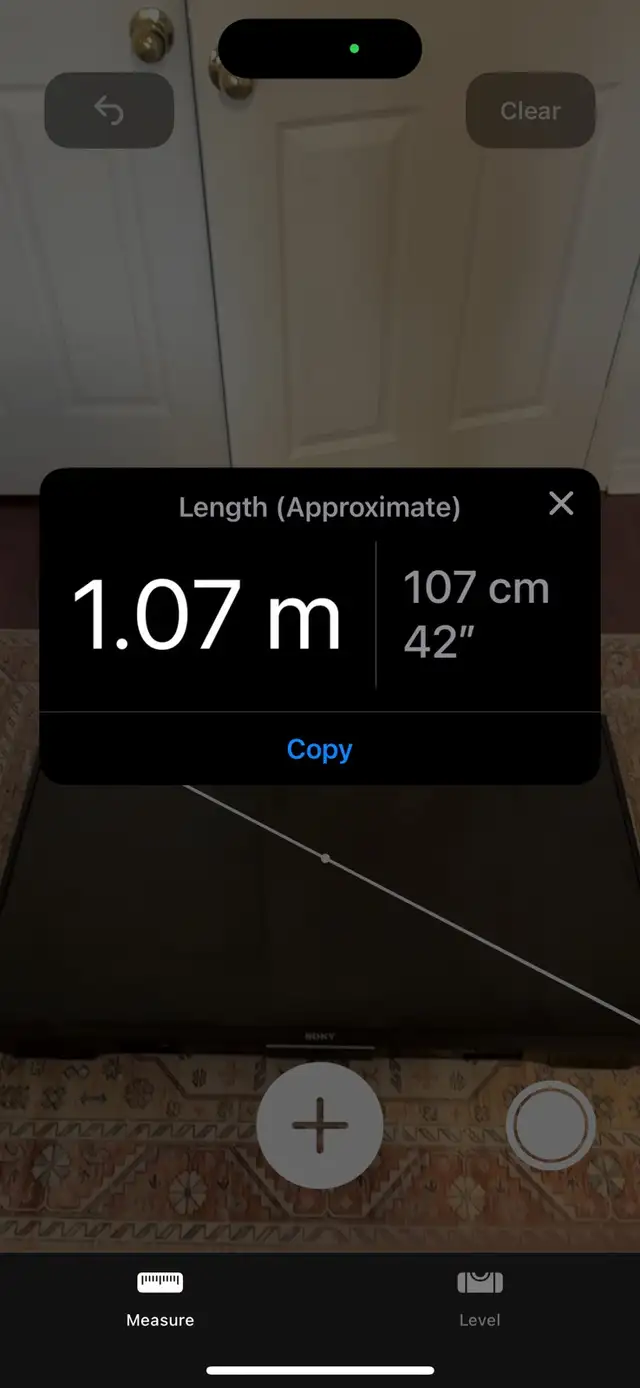This screenshot has height=1388, width=640.
Task: Capture a photo of the measurement
Action: pyautogui.click(x=551, y=1126)
